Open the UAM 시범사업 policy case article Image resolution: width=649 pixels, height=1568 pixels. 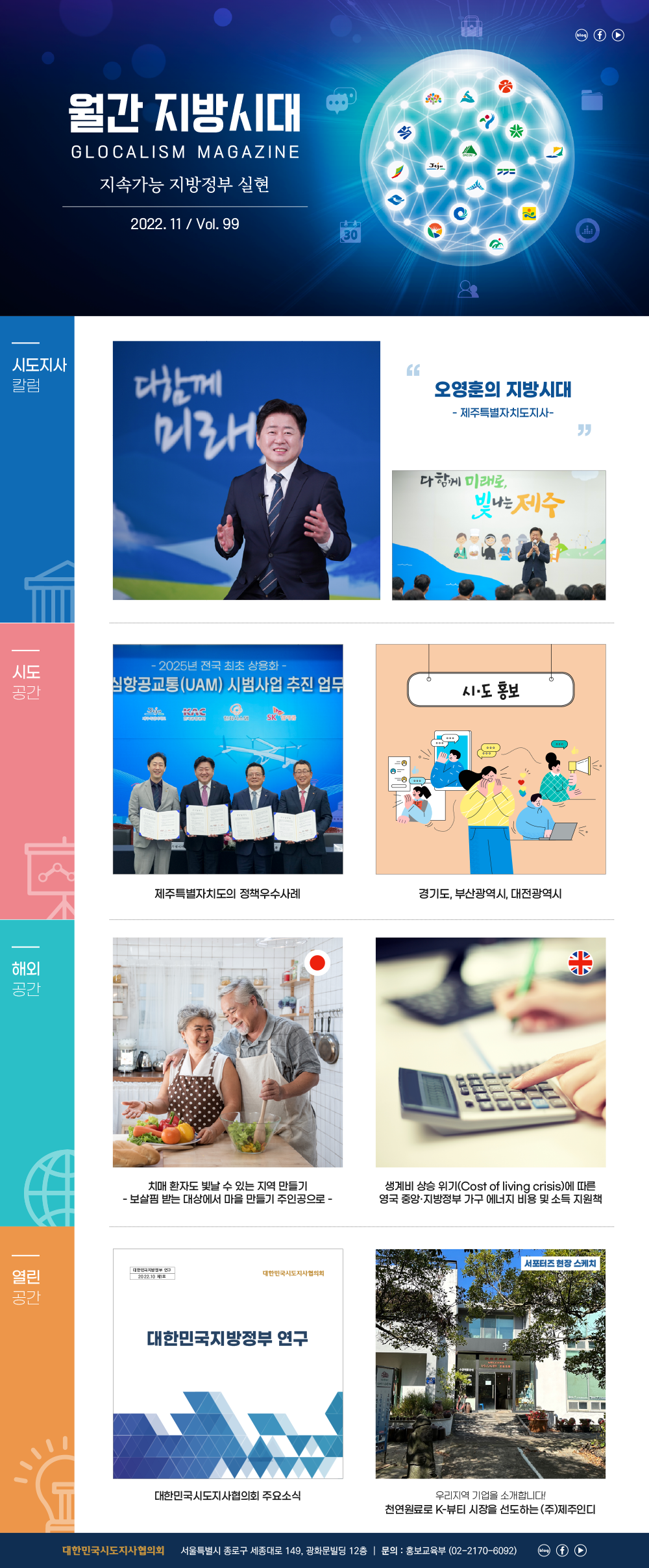point(228,758)
